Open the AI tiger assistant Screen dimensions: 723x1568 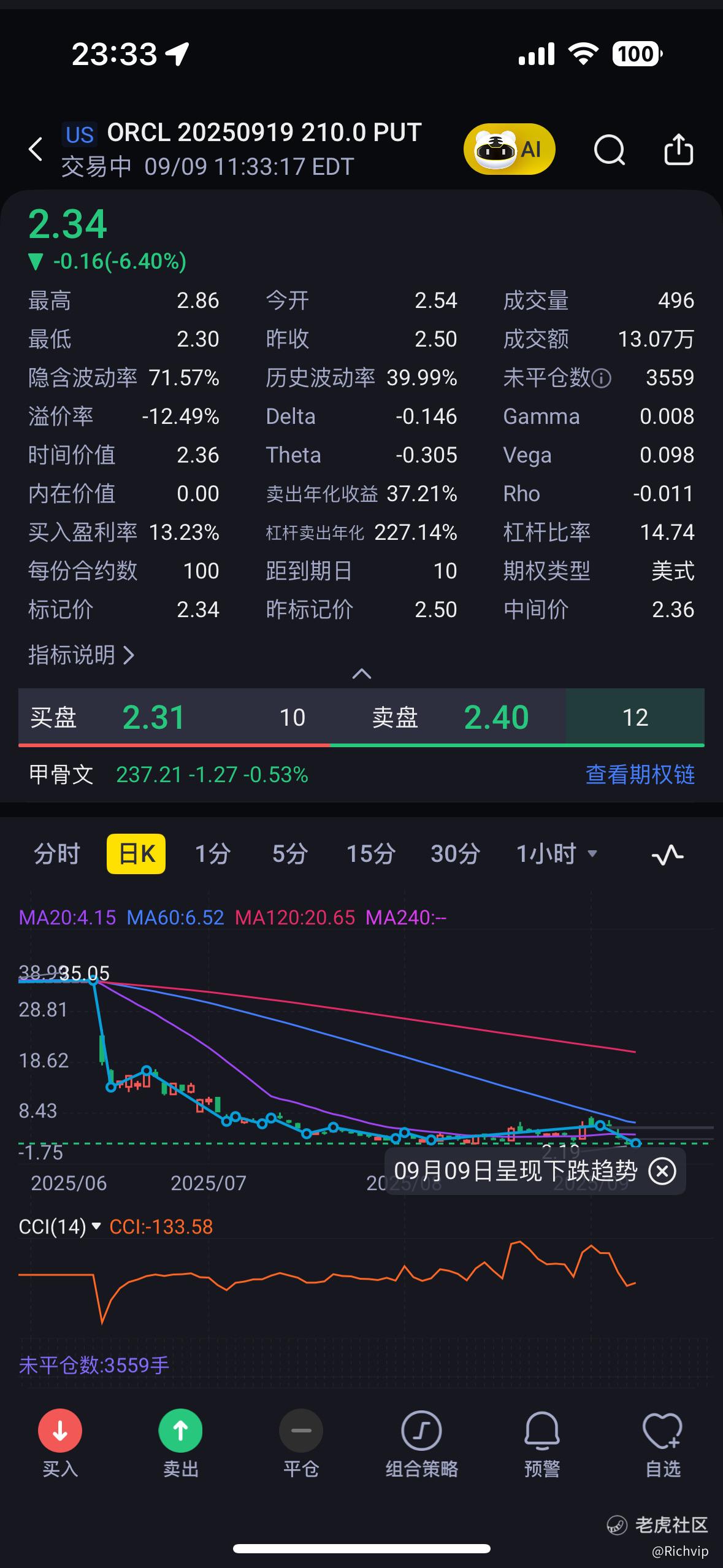click(x=510, y=149)
